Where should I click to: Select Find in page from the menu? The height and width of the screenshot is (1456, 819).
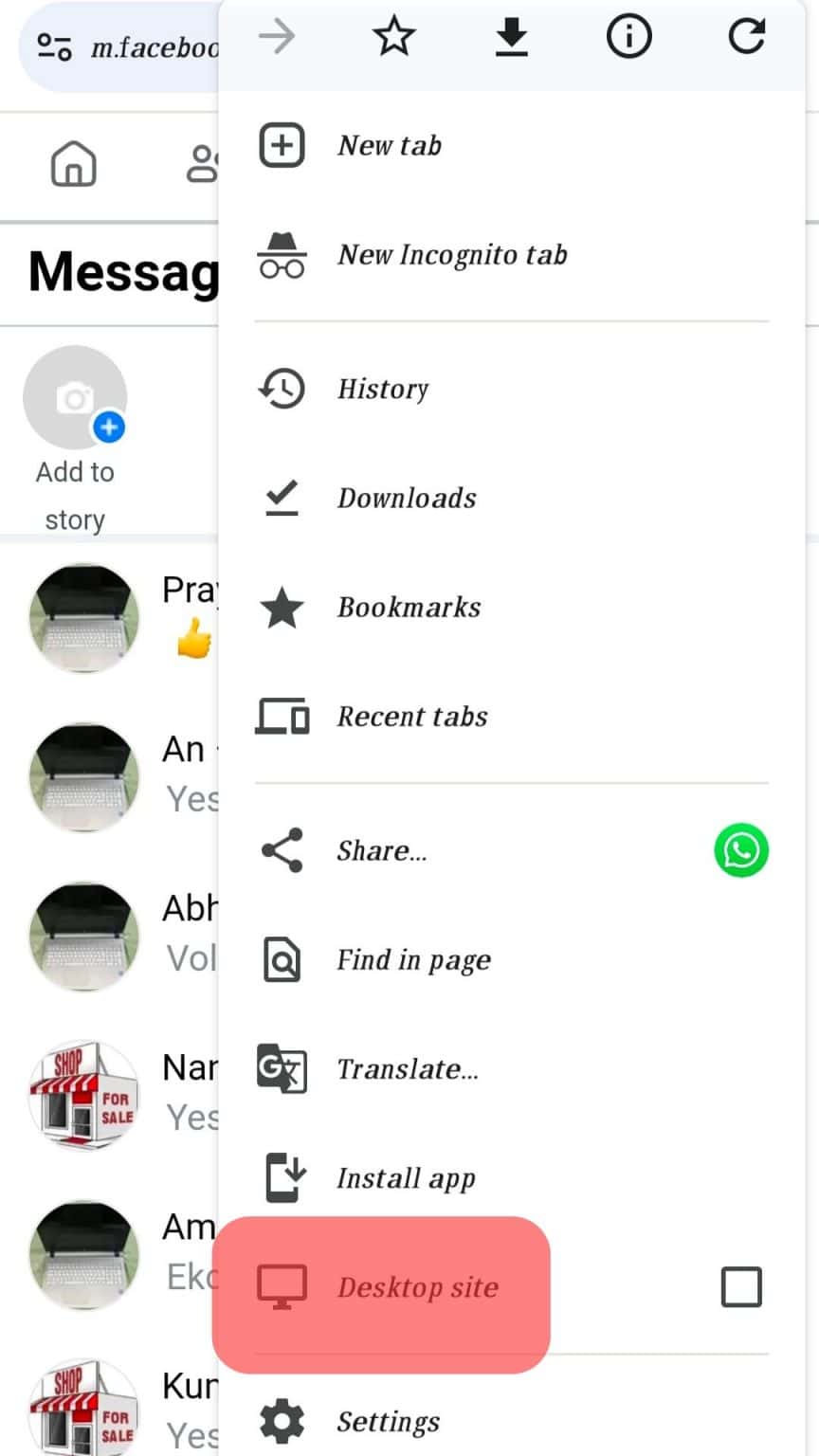(x=413, y=959)
